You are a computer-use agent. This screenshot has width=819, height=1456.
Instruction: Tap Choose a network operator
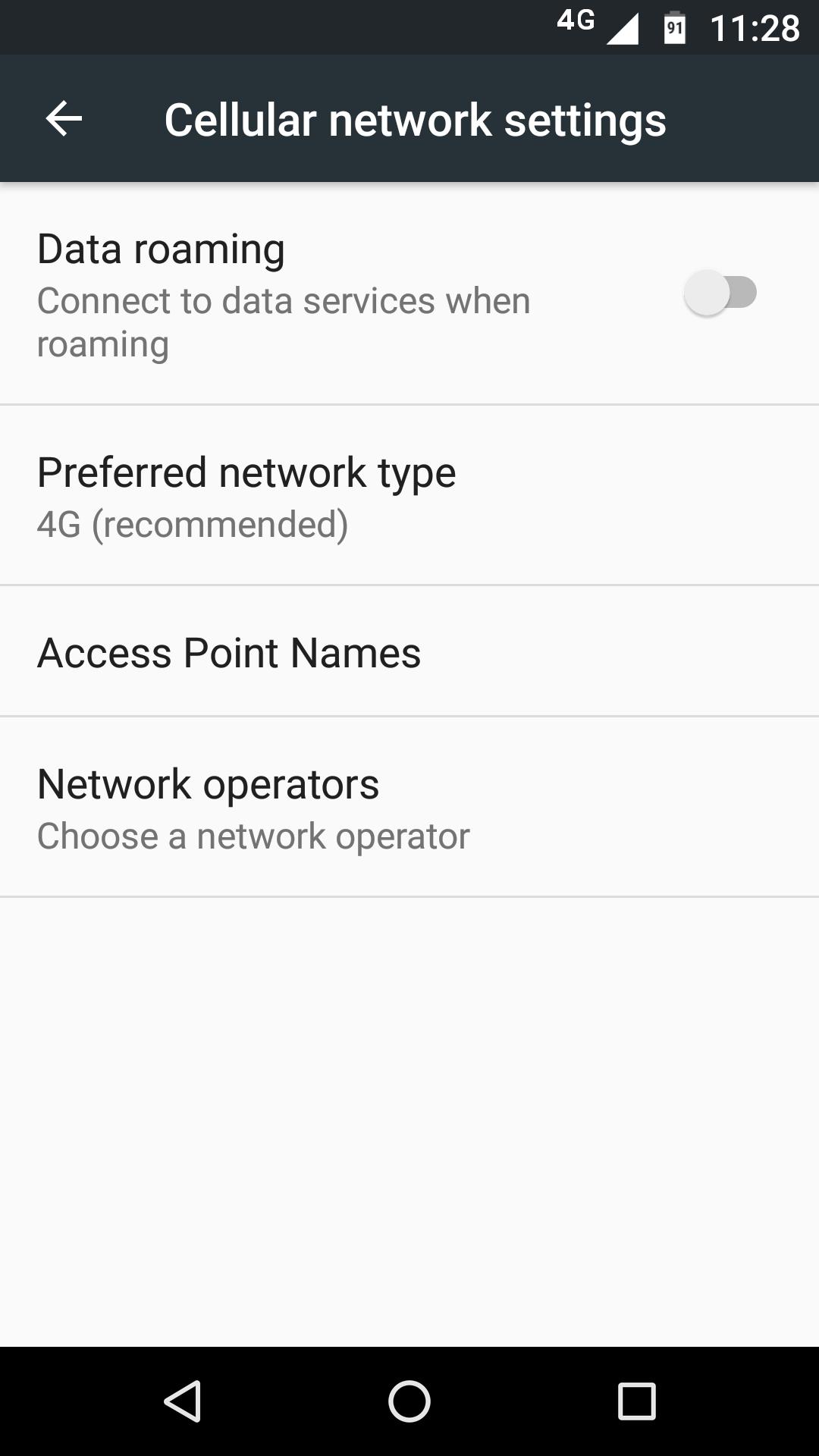[254, 834]
